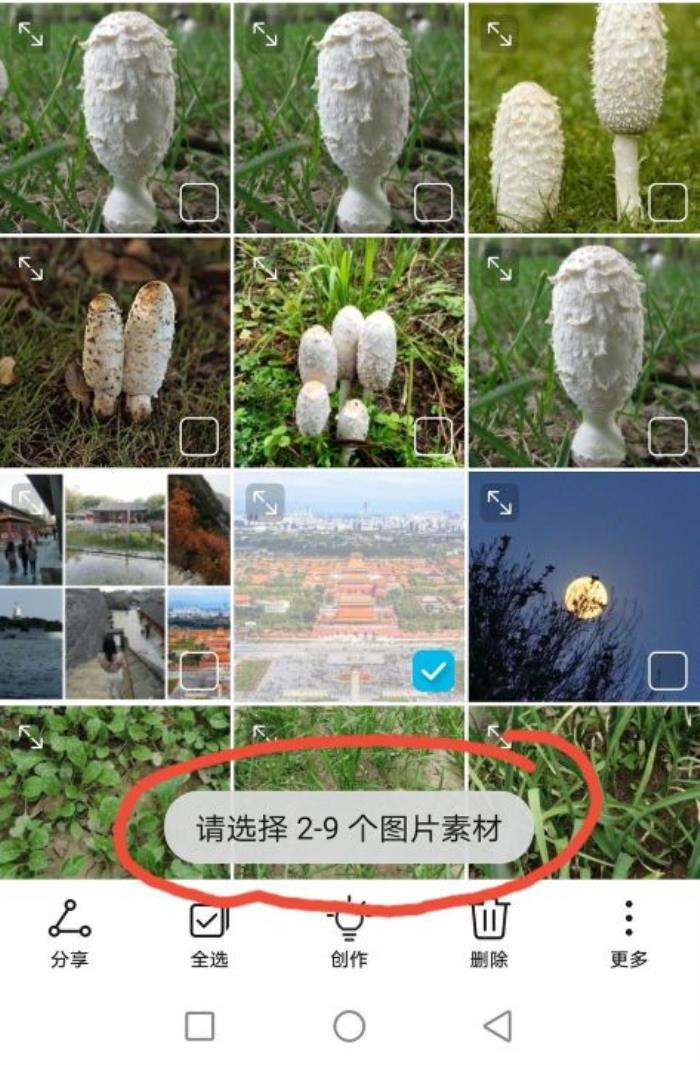This screenshot has height=1065, width=700.
Task: Delete the selected photo via 删除
Action: [x=489, y=931]
